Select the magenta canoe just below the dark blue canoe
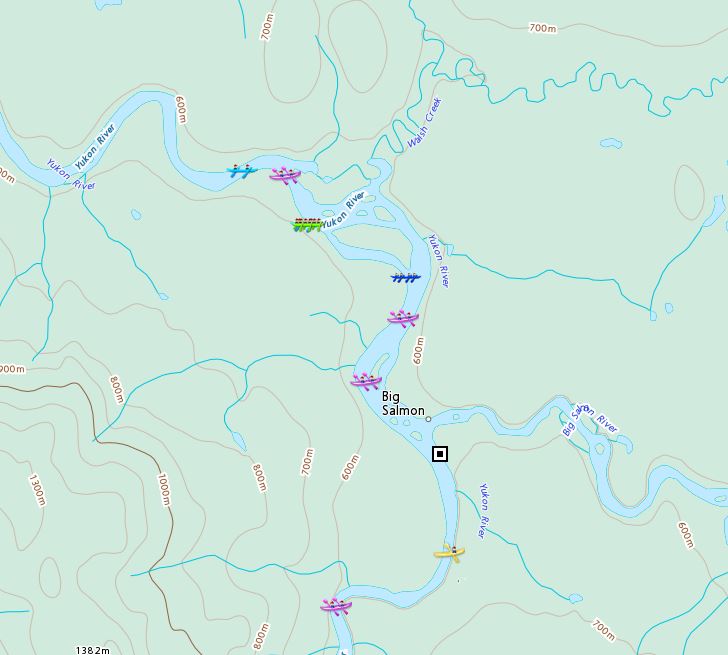 click(402, 319)
